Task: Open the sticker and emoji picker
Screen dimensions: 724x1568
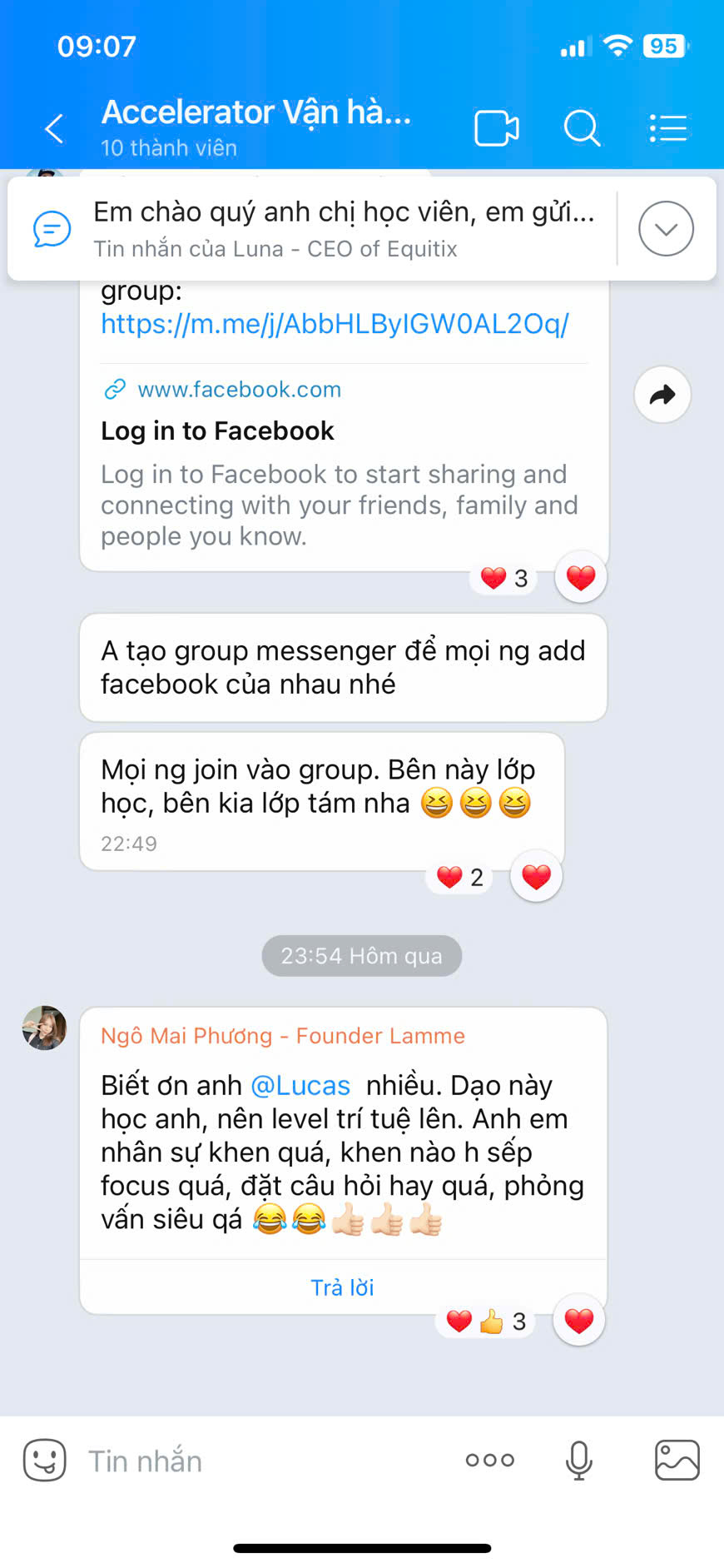Action: pos(45,1461)
